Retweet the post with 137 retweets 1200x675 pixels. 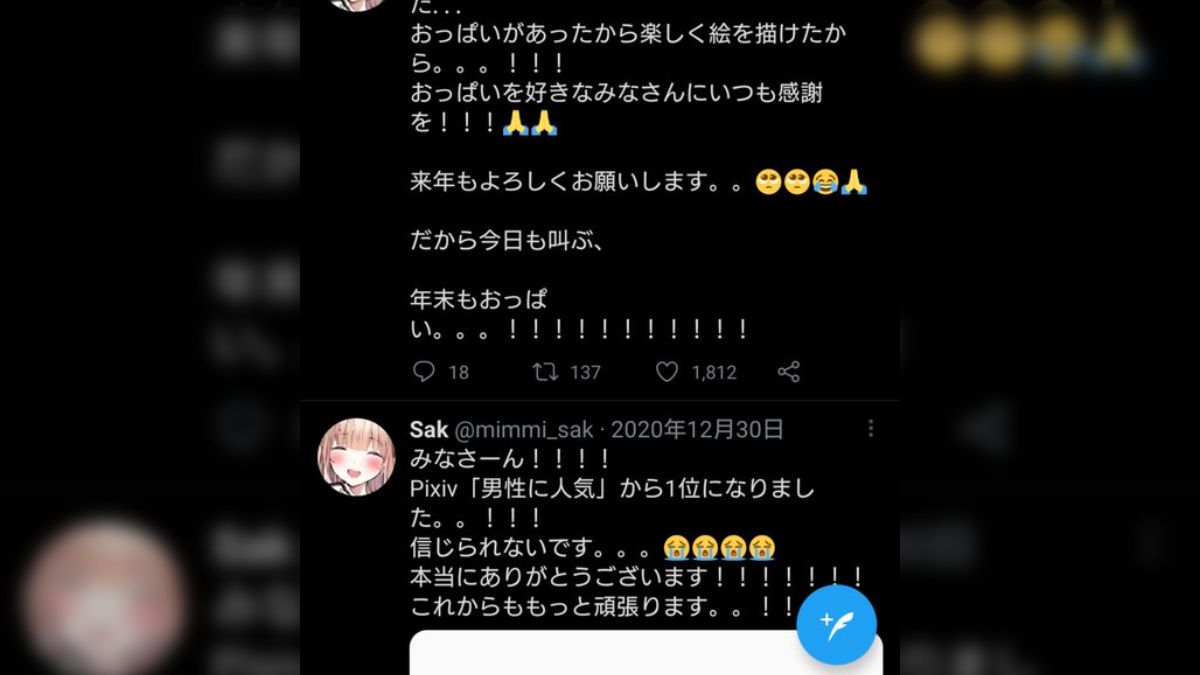point(545,372)
